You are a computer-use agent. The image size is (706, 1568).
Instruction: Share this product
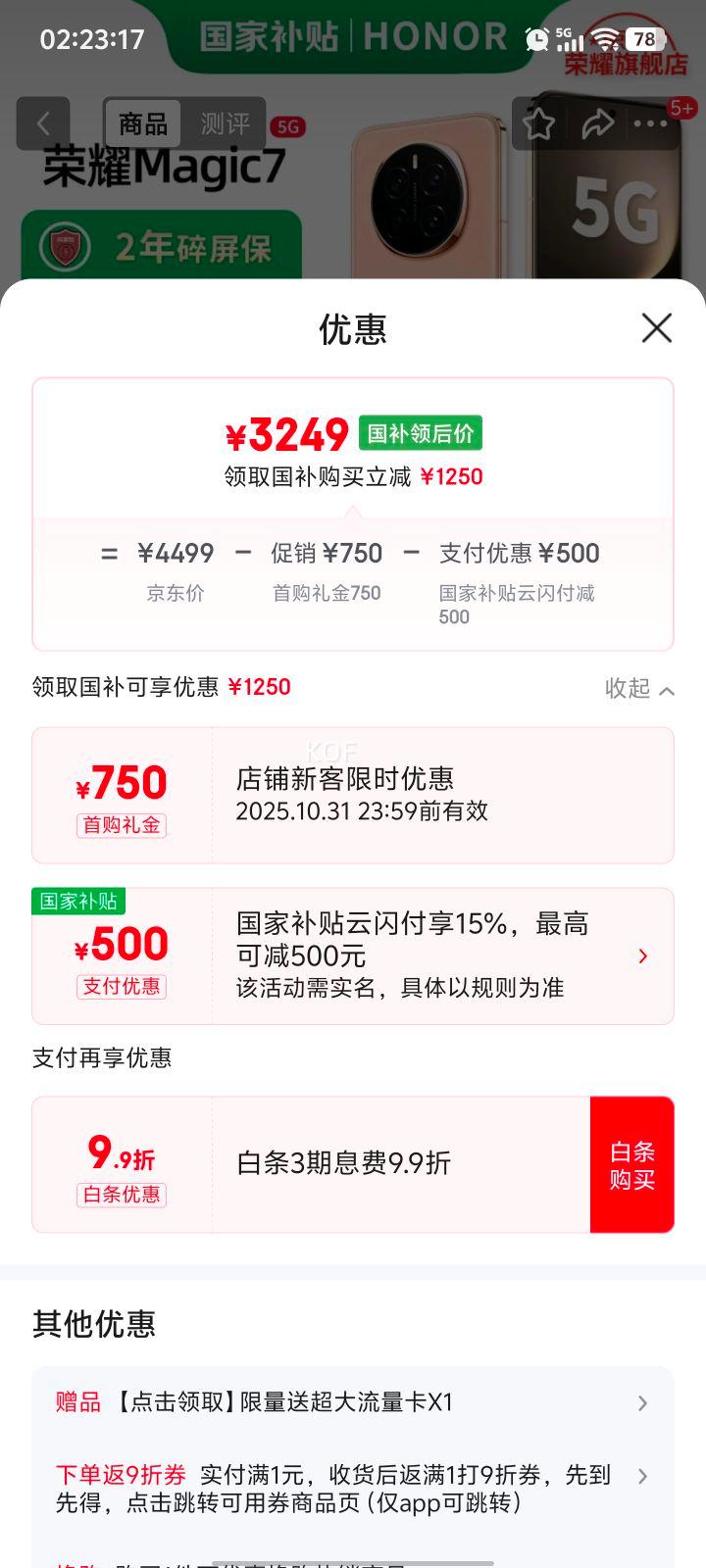[x=596, y=123]
